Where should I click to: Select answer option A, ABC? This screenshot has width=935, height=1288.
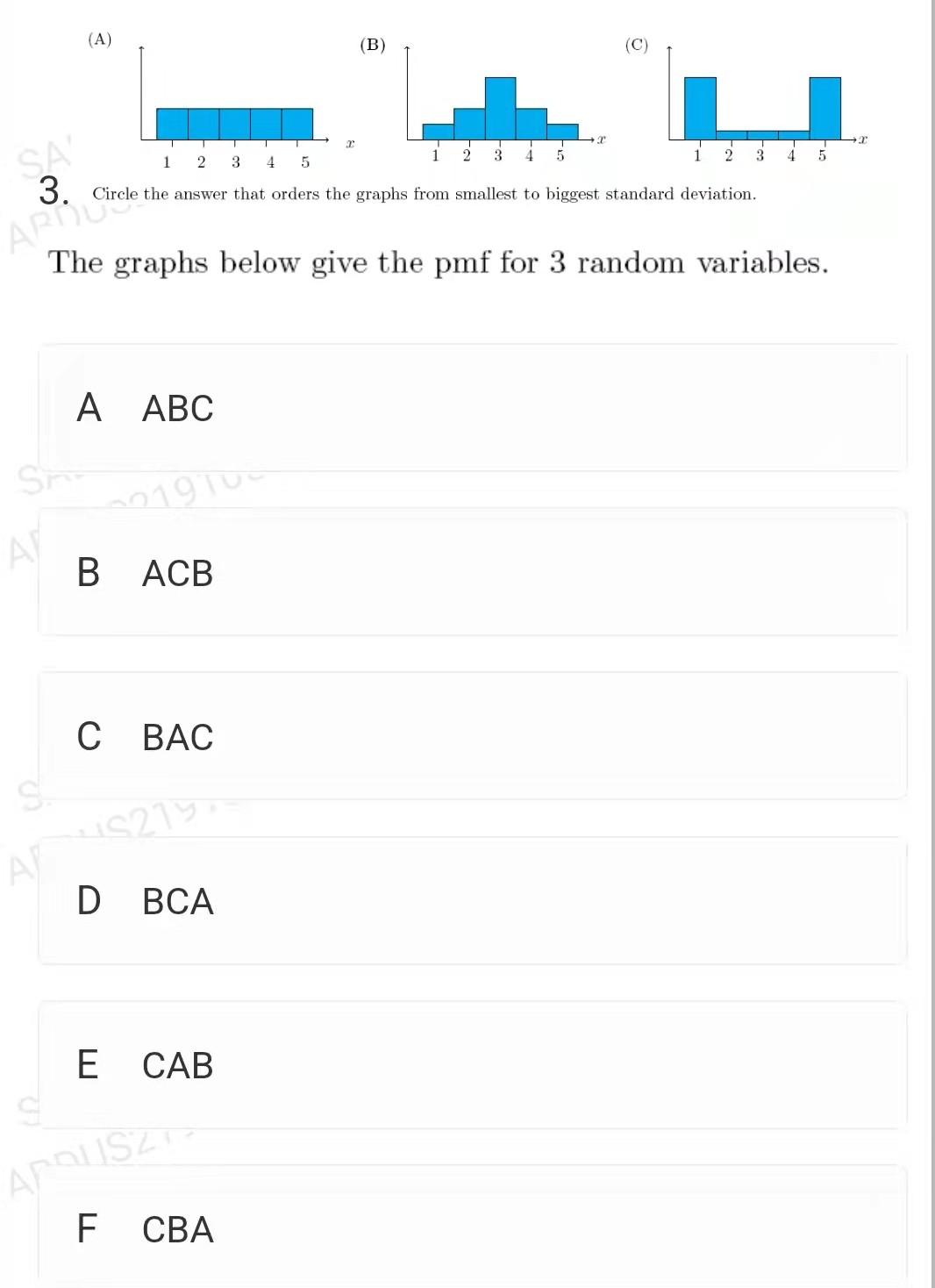(x=472, y=408)
